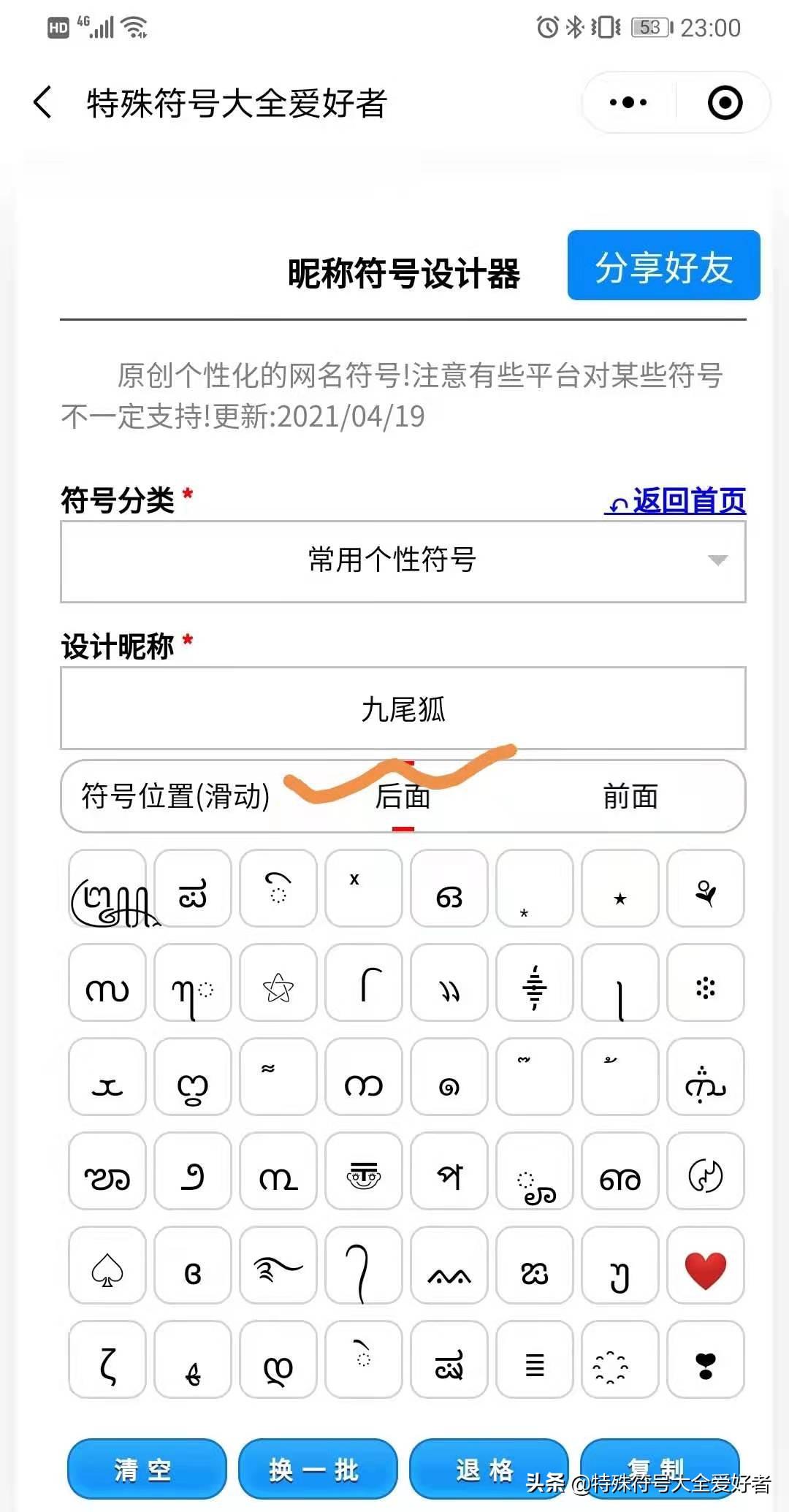Clear the nickname with 清空
This screenshot has height=1512, width=789.
(146, 1468)
